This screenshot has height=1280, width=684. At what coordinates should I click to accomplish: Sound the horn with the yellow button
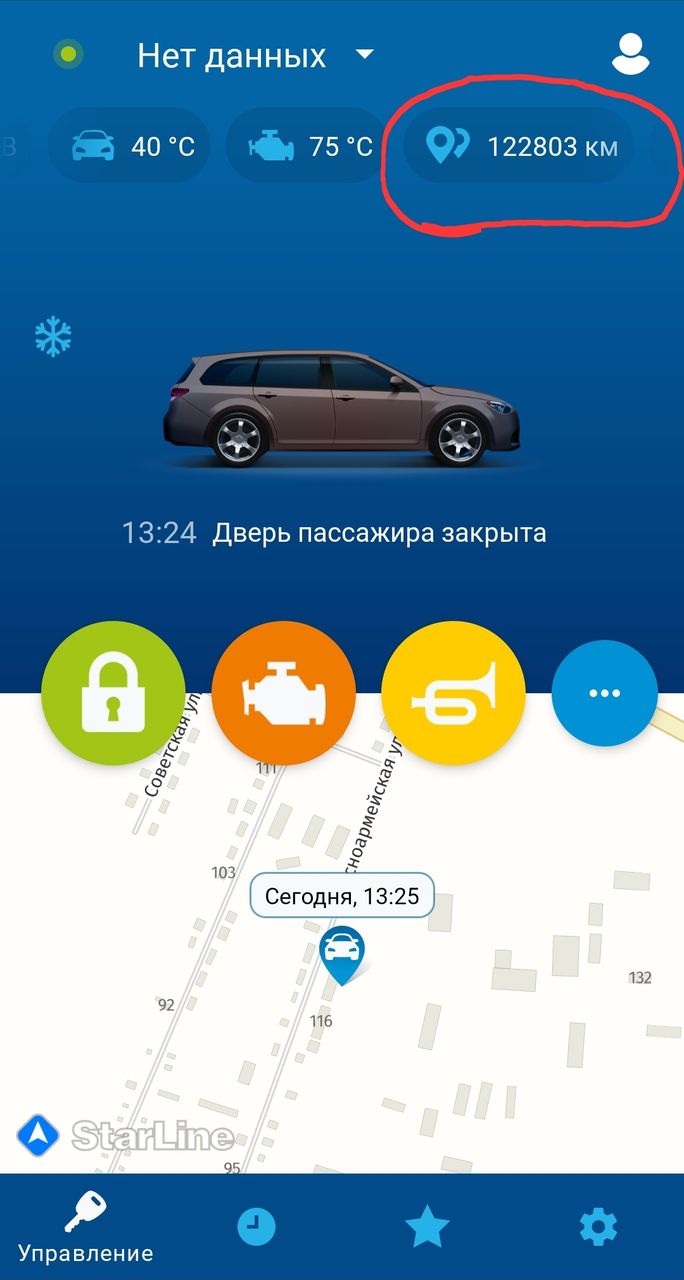click(x=454, y=693)
